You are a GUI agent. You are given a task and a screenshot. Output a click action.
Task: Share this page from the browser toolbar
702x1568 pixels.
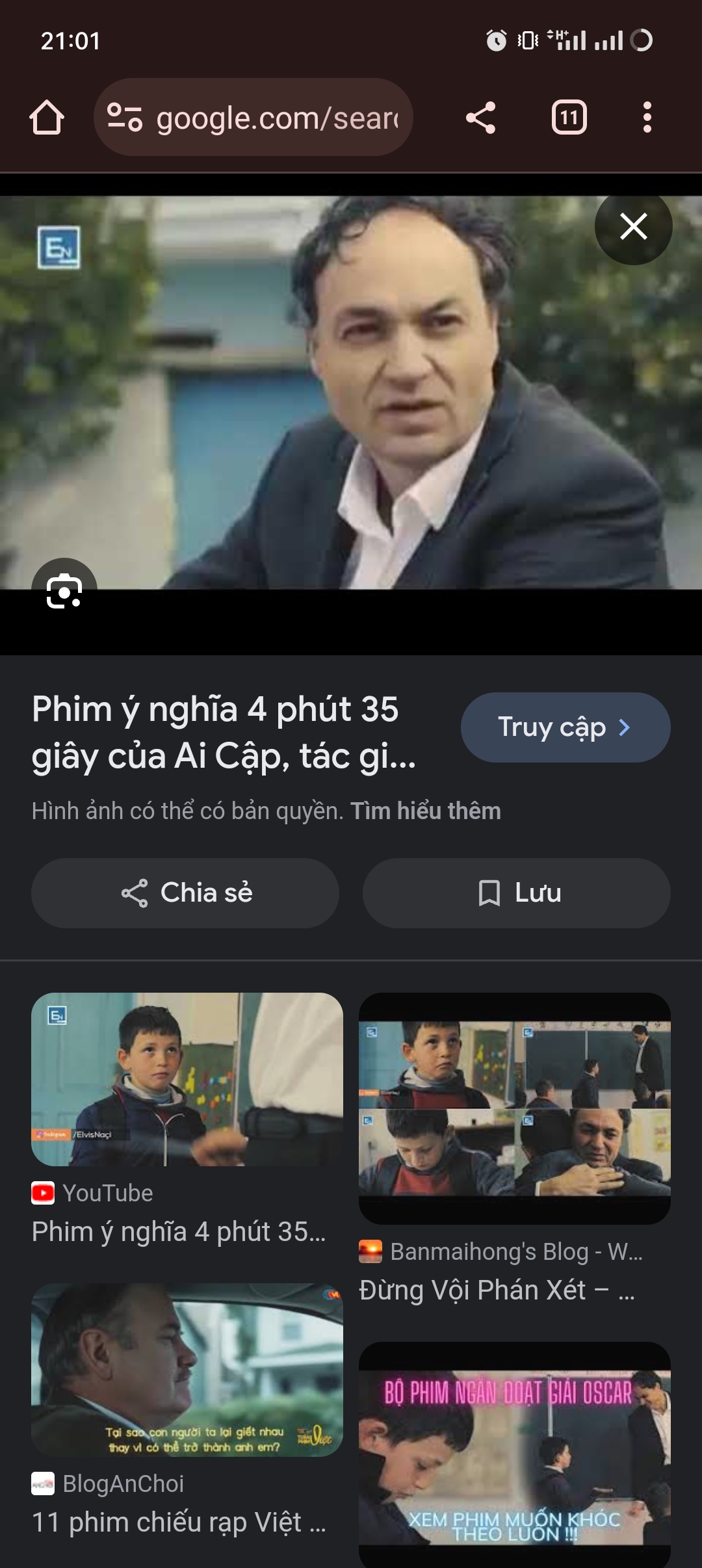pyautogui.click(x=481, y=118)
